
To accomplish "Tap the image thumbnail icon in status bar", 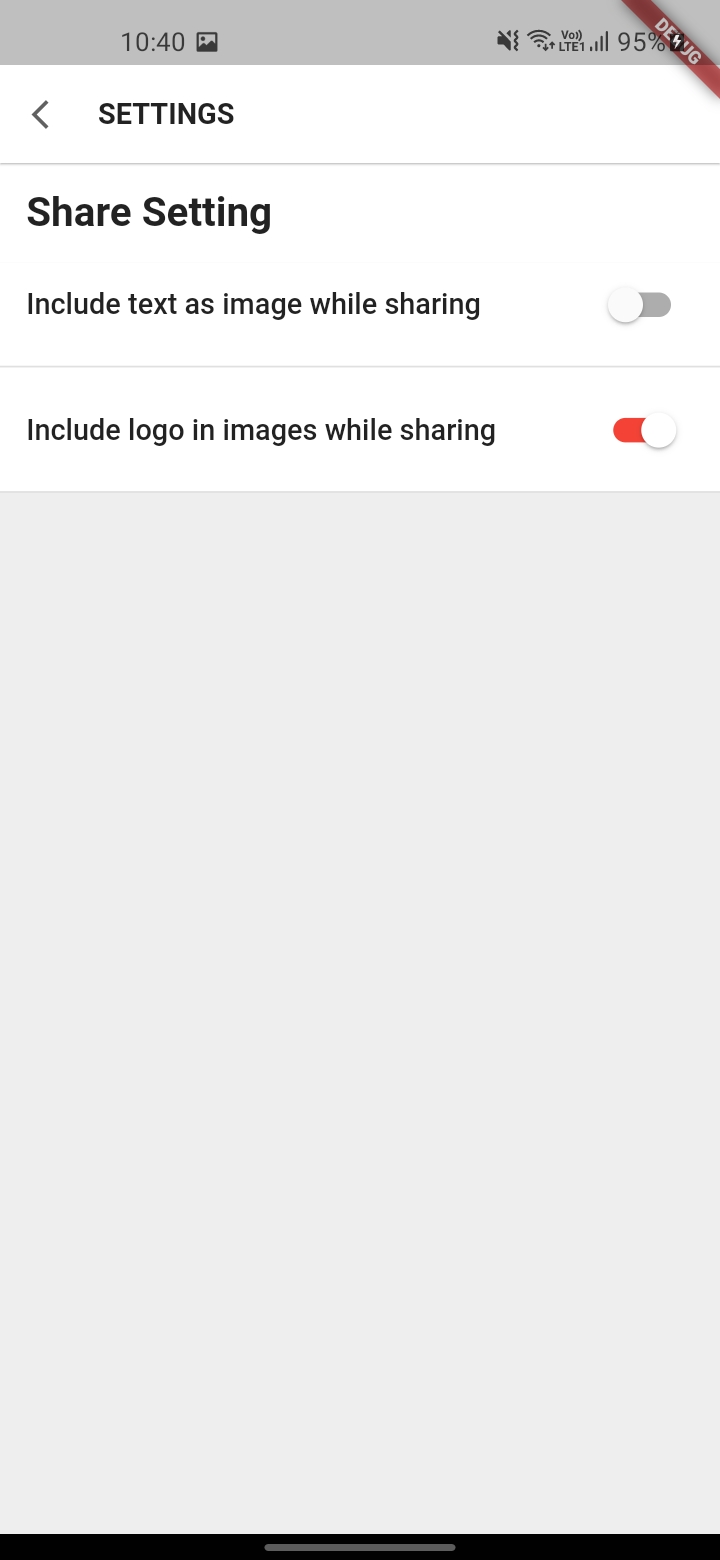I will 206,41.
